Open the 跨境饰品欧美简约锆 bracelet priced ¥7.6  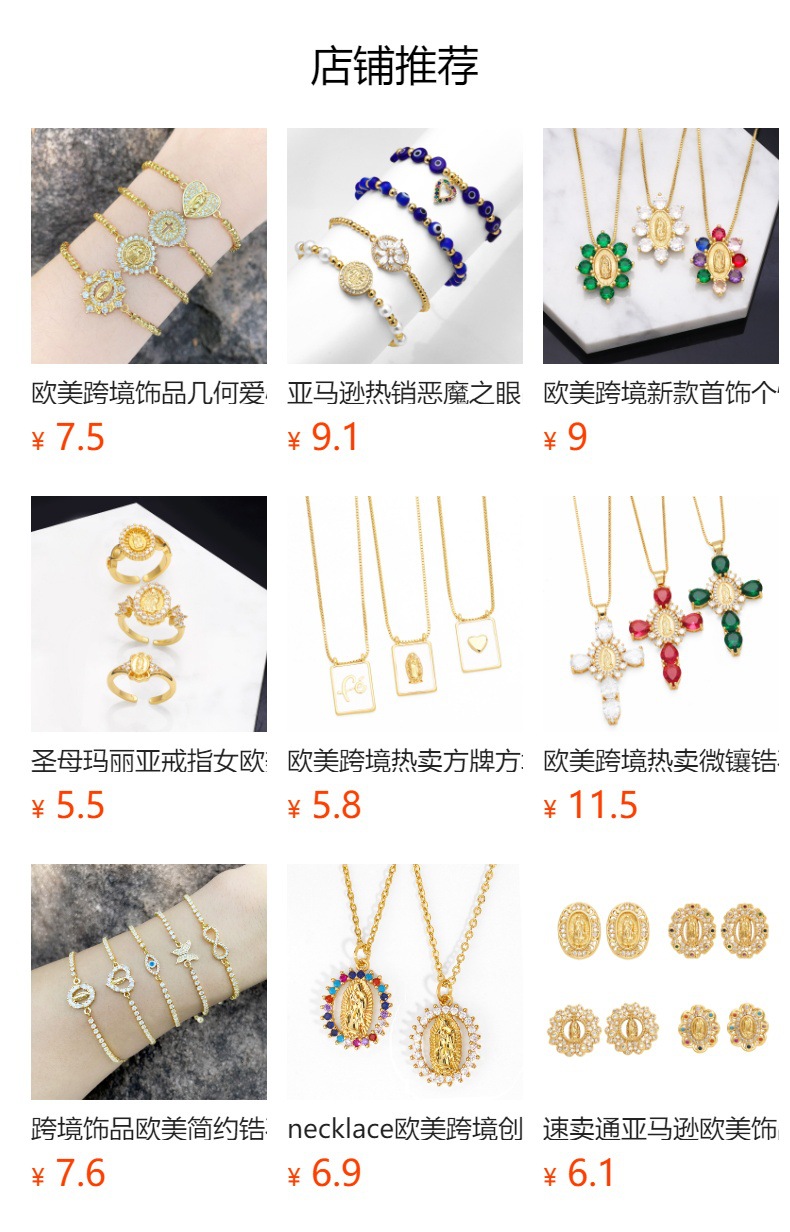coord(148,982)
